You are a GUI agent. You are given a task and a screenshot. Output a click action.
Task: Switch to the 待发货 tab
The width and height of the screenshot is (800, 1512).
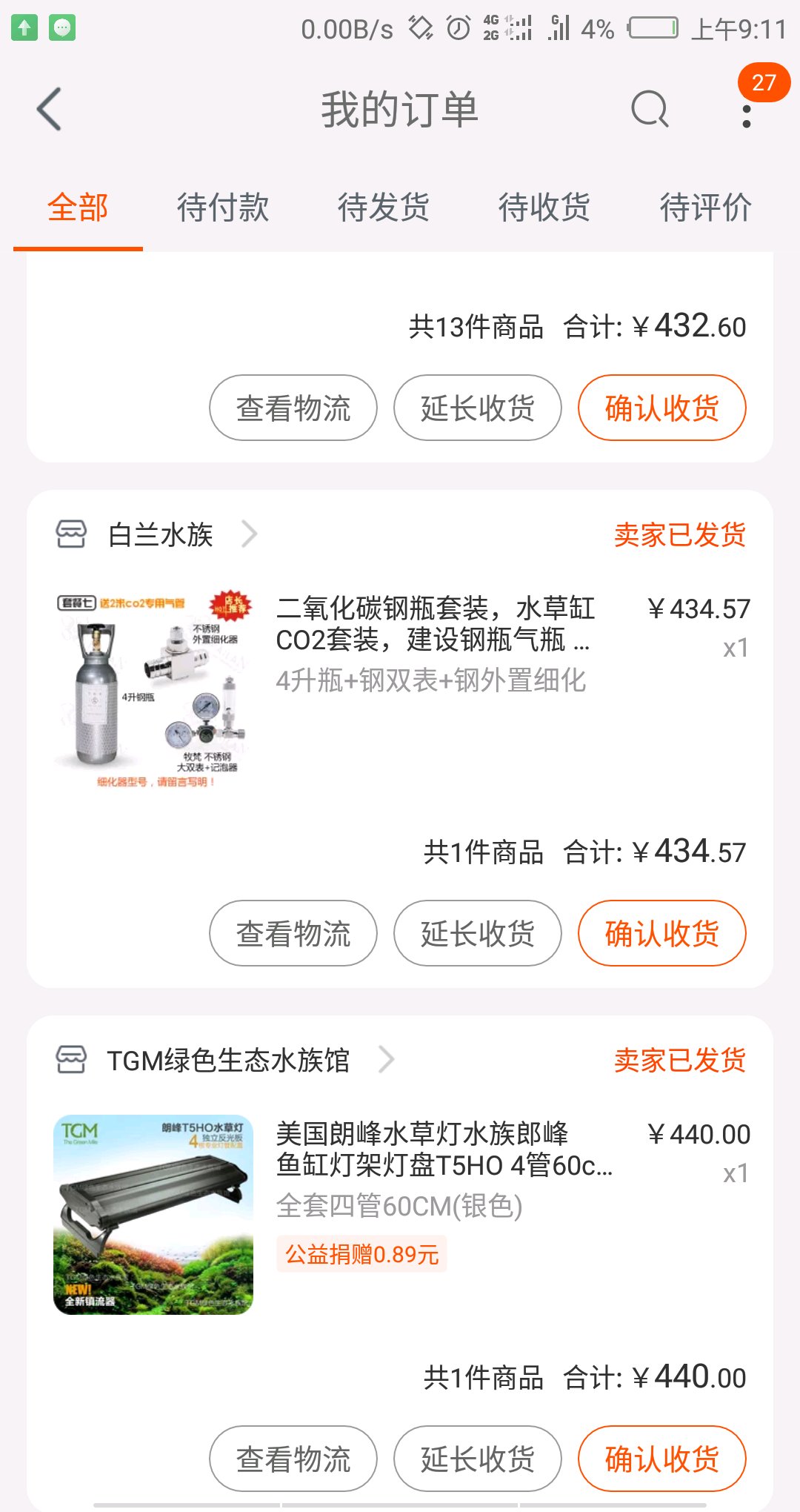tap(383, 208)
